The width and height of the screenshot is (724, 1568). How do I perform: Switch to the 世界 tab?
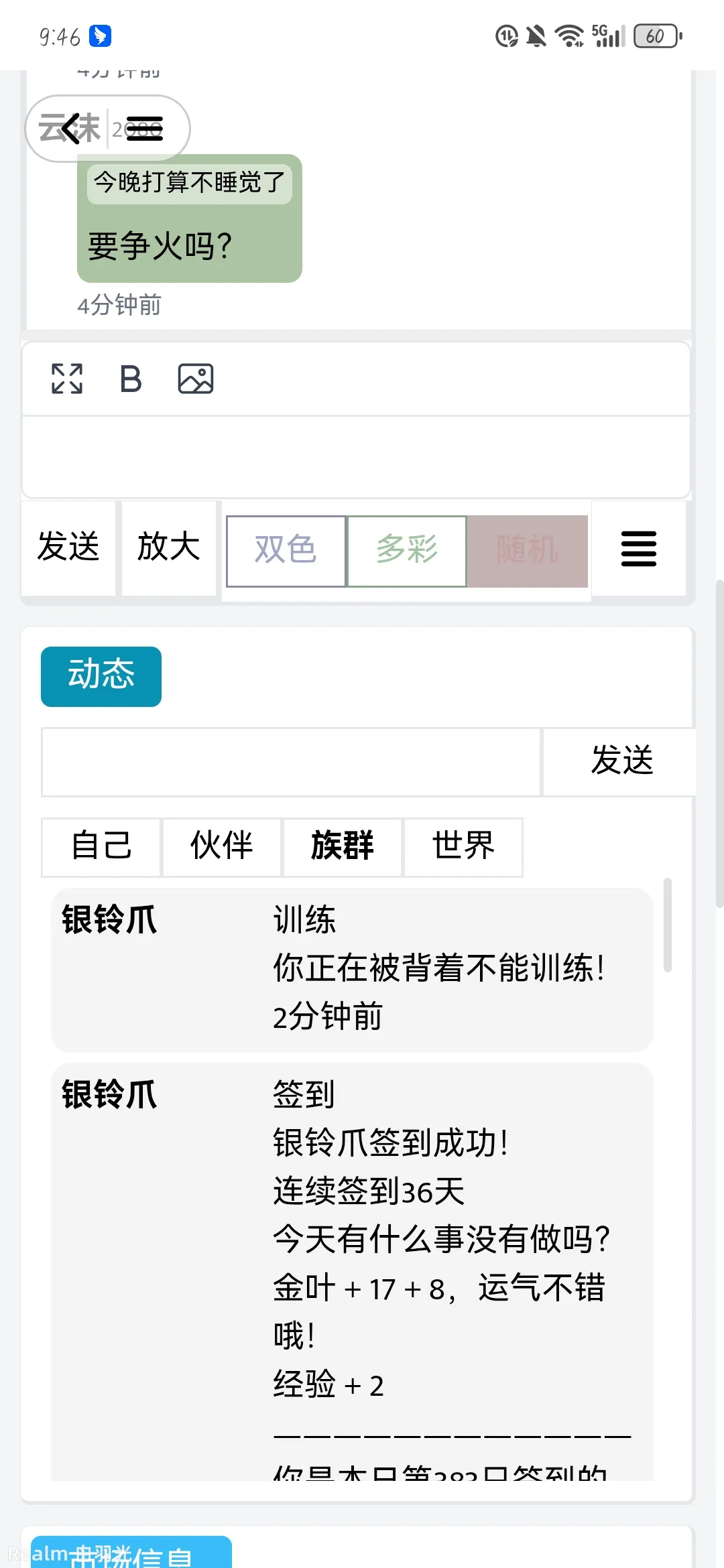pyautogui.click(x=463, y=847)
